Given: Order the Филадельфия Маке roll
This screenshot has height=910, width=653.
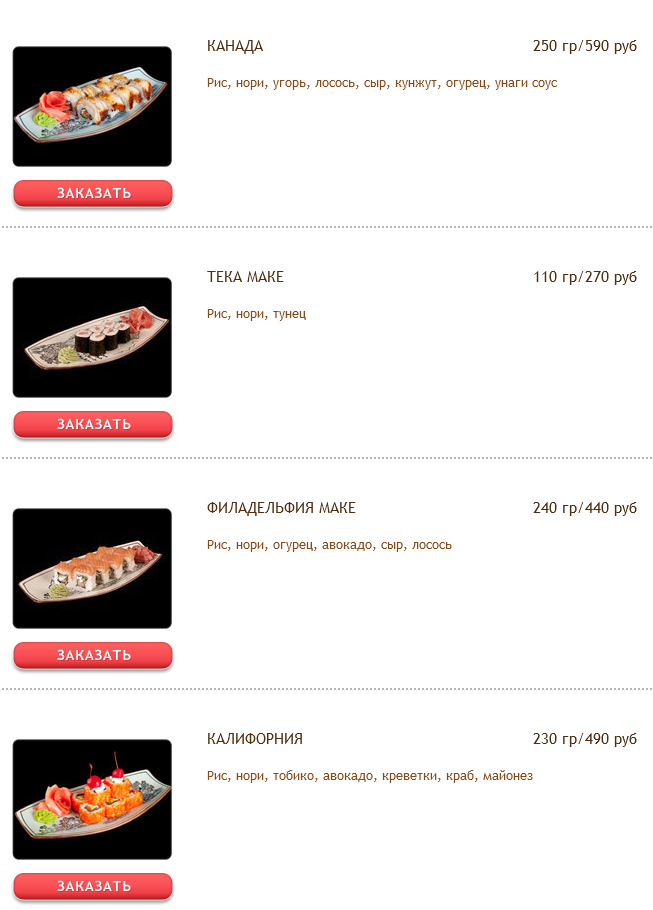Looking at the screenshot, I should click(x=93, y=655).
